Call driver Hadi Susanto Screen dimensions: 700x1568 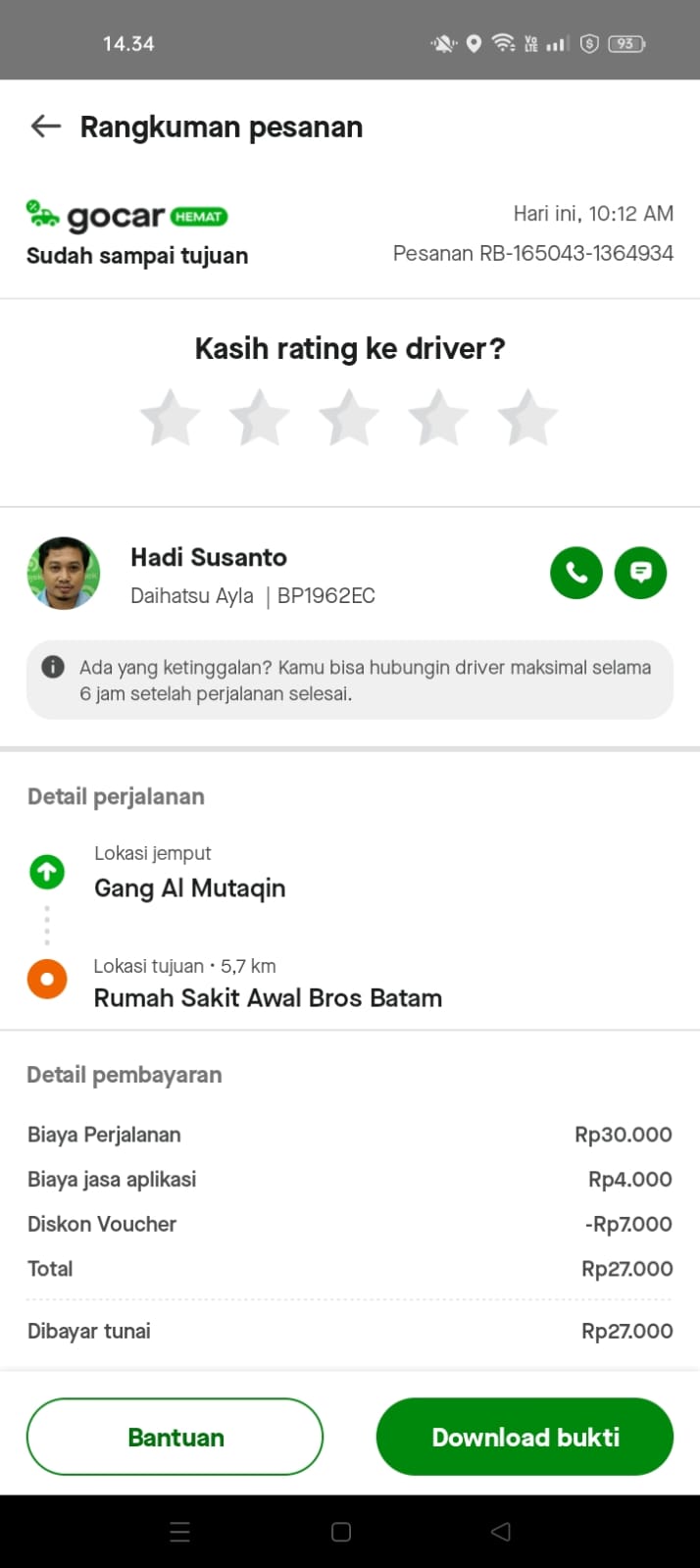576,573
